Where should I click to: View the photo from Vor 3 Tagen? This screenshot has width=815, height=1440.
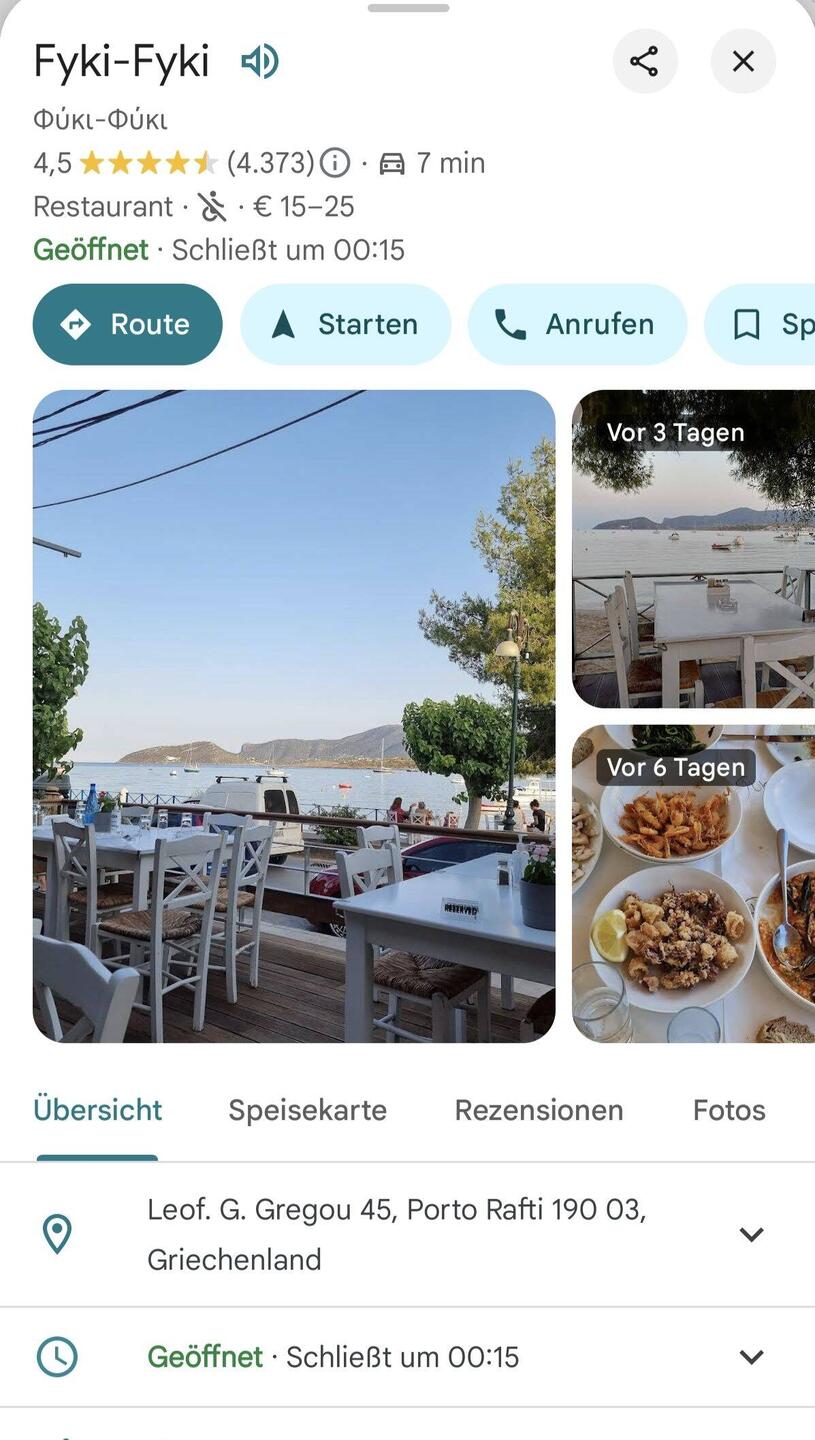click(693, 550)
